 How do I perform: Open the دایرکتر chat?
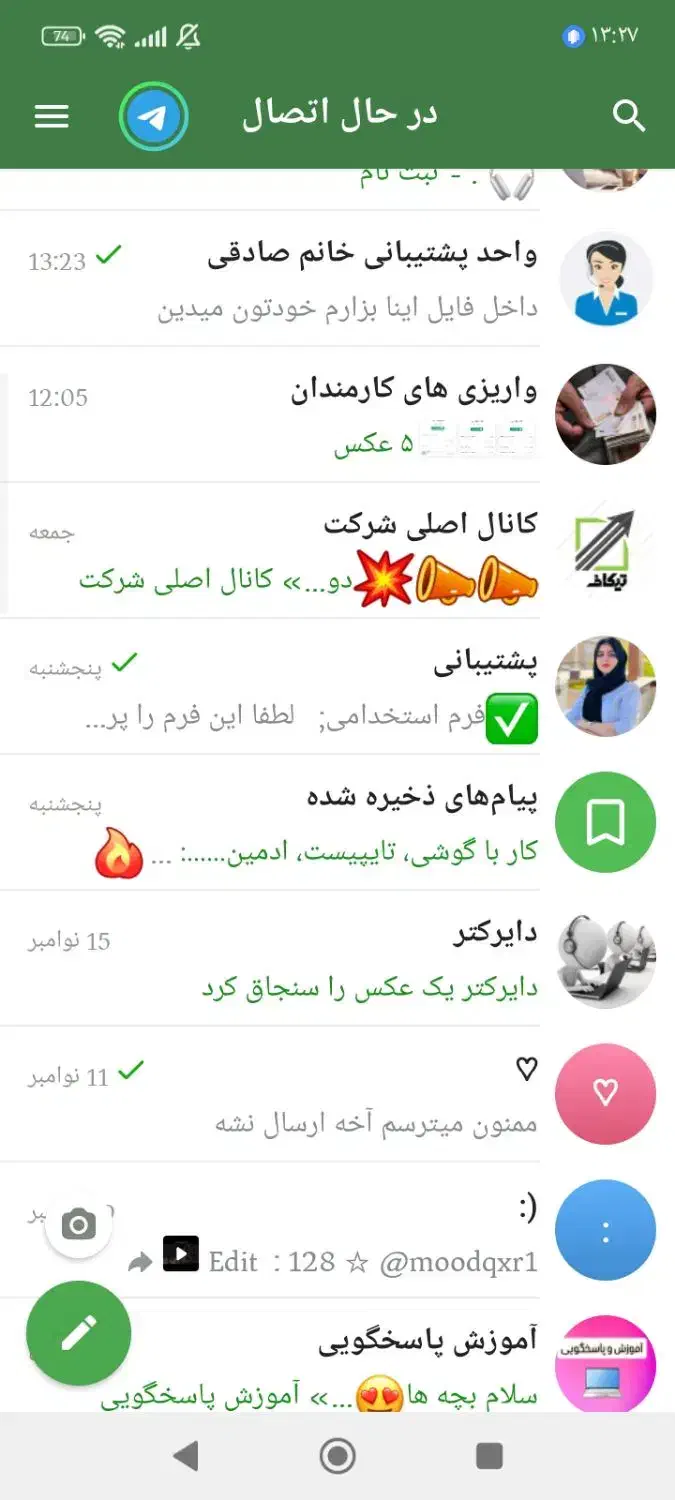tap(340, 959)
